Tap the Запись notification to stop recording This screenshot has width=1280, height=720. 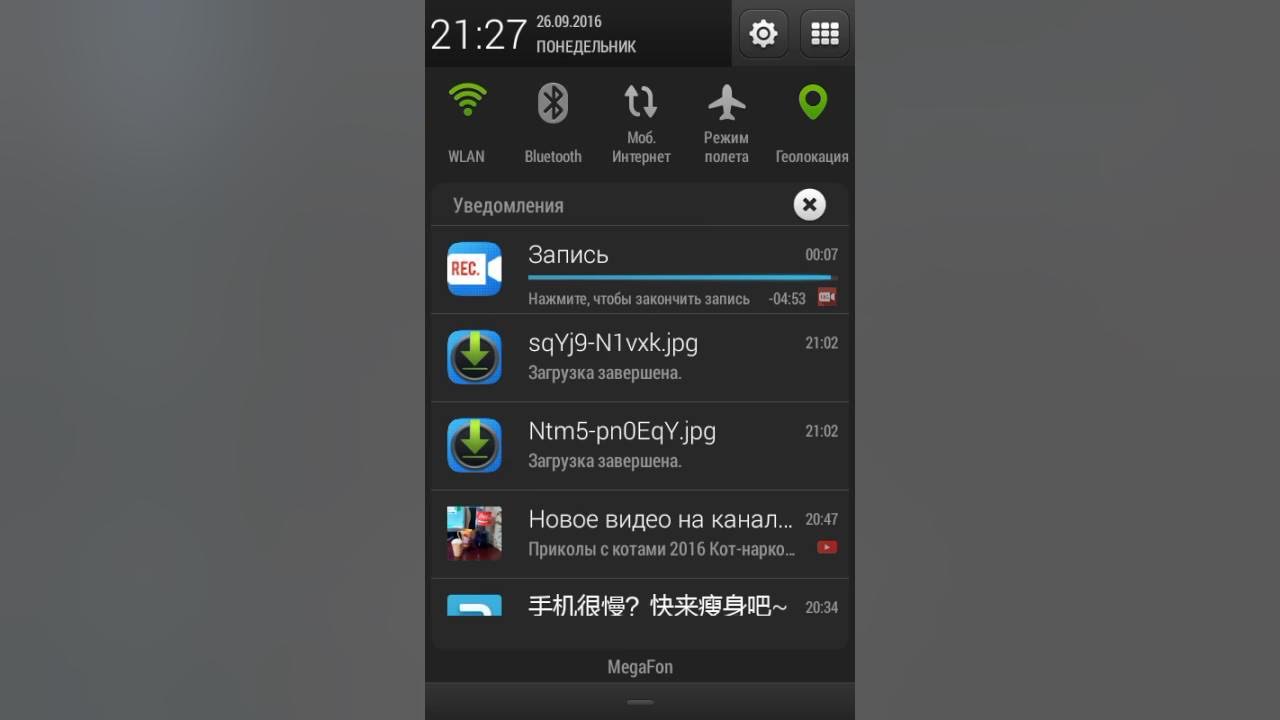coord(640,270)
